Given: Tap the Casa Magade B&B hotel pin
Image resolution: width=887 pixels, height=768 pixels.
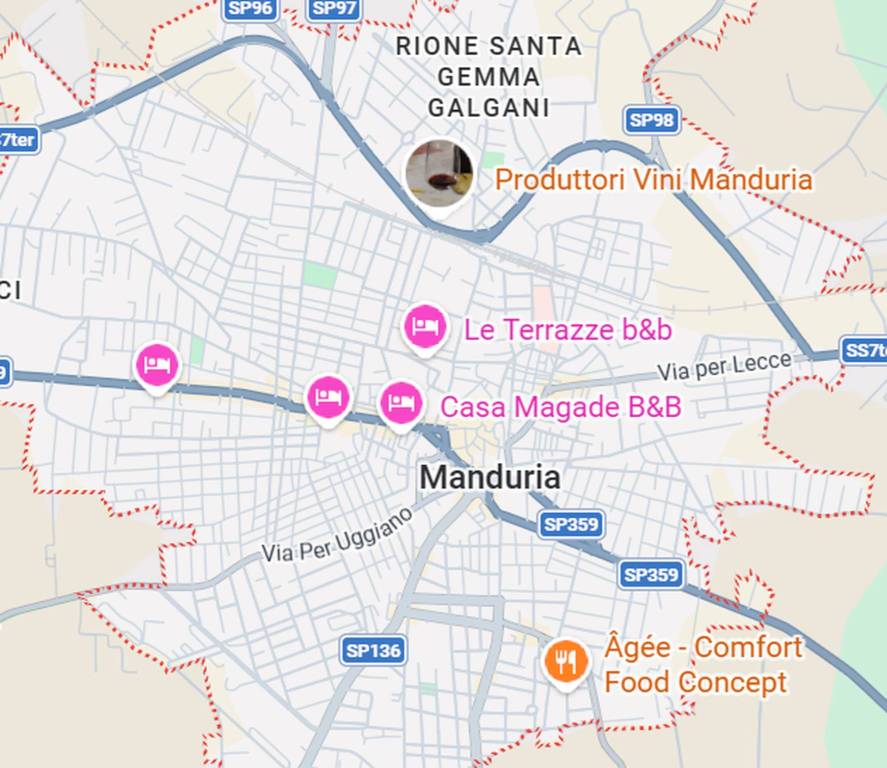Looking at the screenshot, I should [401, 403].
